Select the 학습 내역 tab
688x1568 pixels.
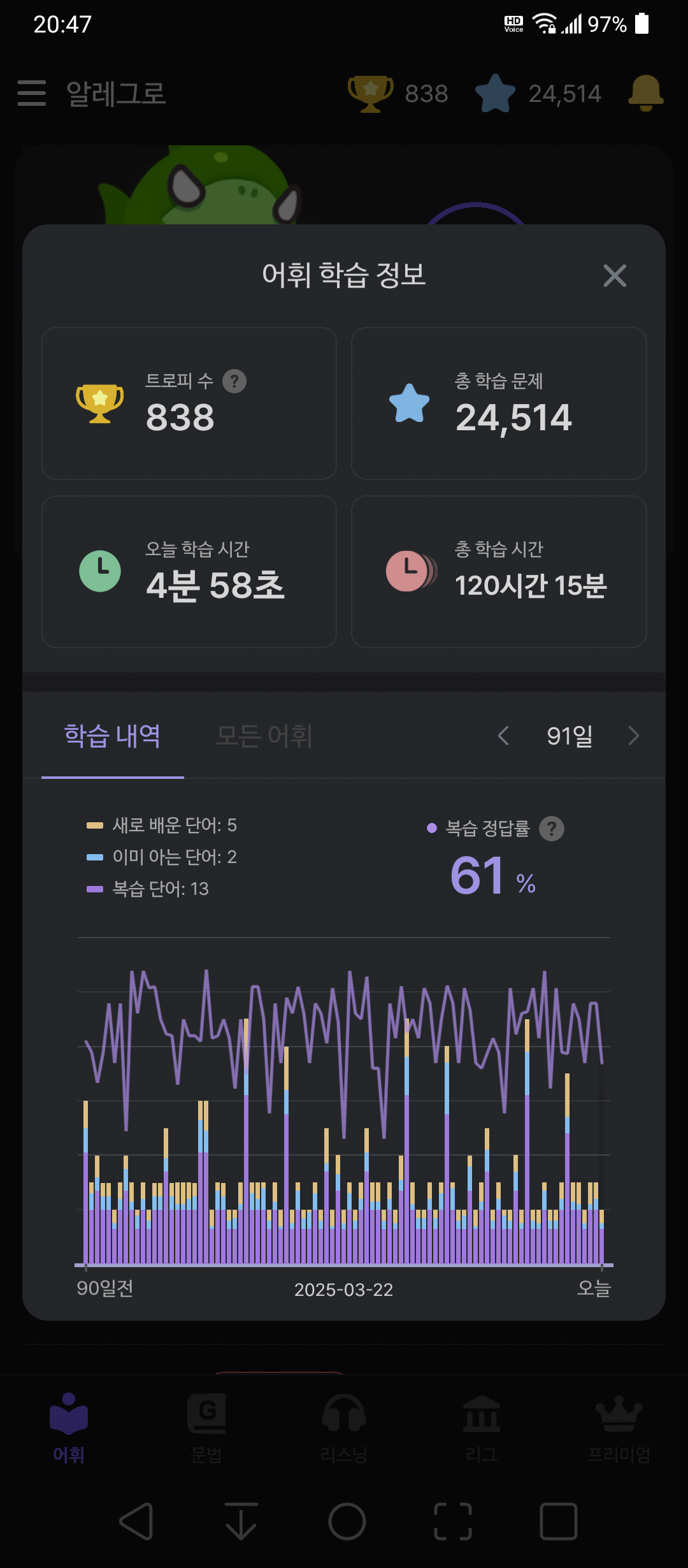(113, 736)
